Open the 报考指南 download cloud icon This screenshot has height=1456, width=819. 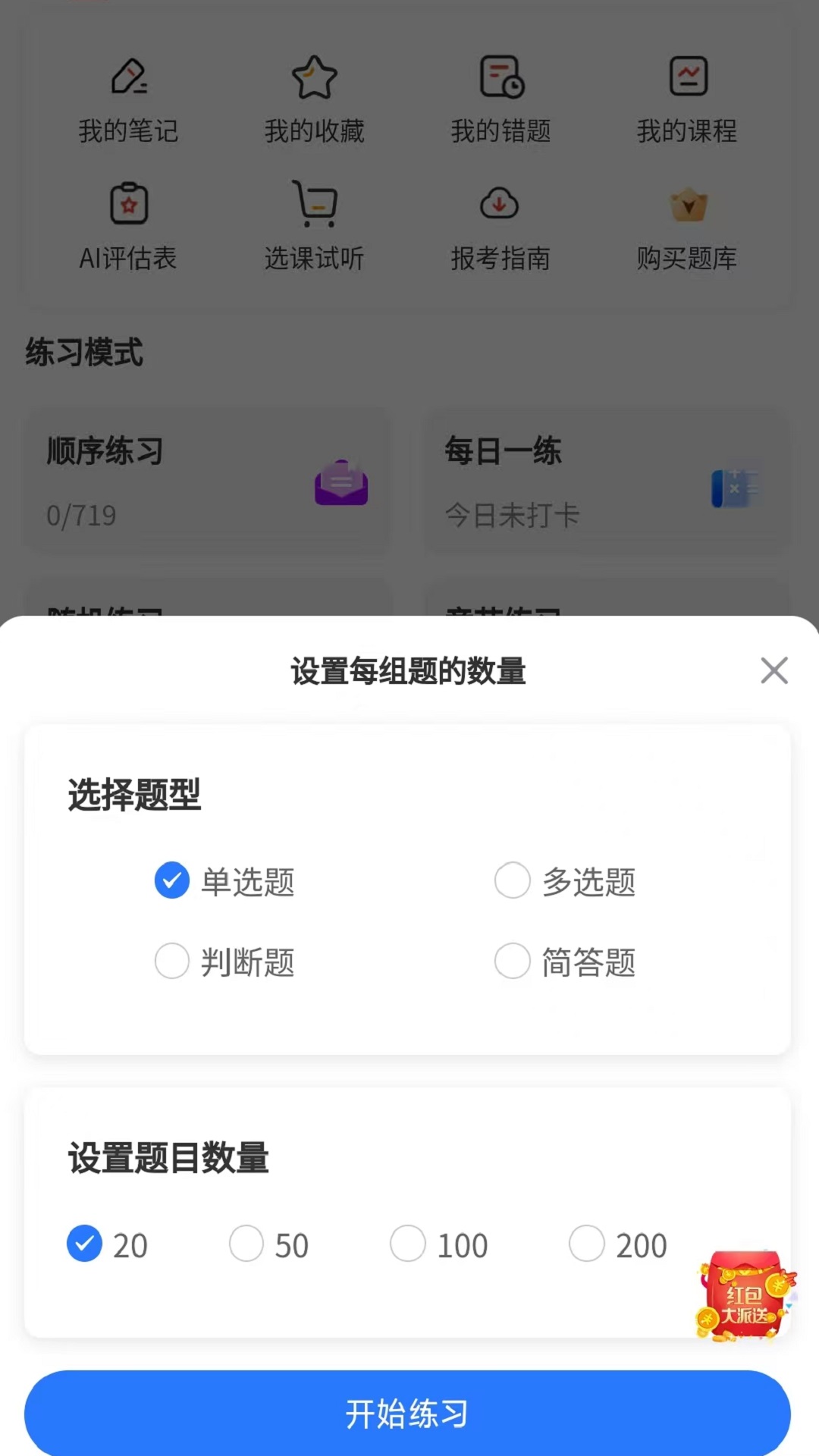(499, 203)
